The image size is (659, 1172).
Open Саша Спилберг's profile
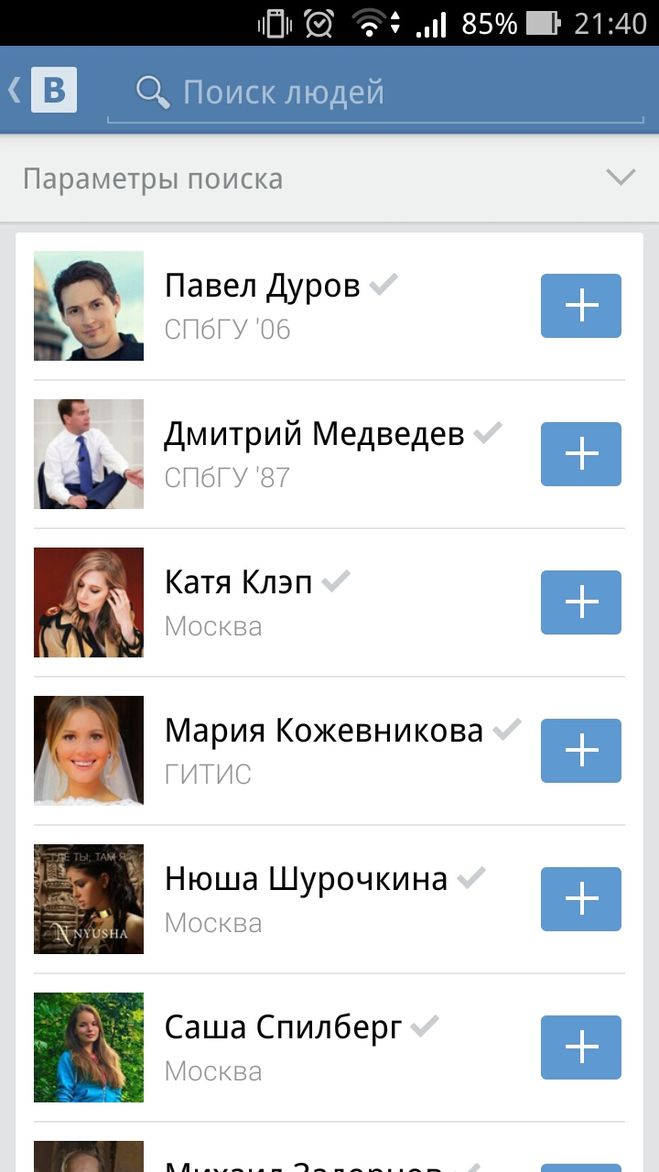click(x=283, y=1027)
